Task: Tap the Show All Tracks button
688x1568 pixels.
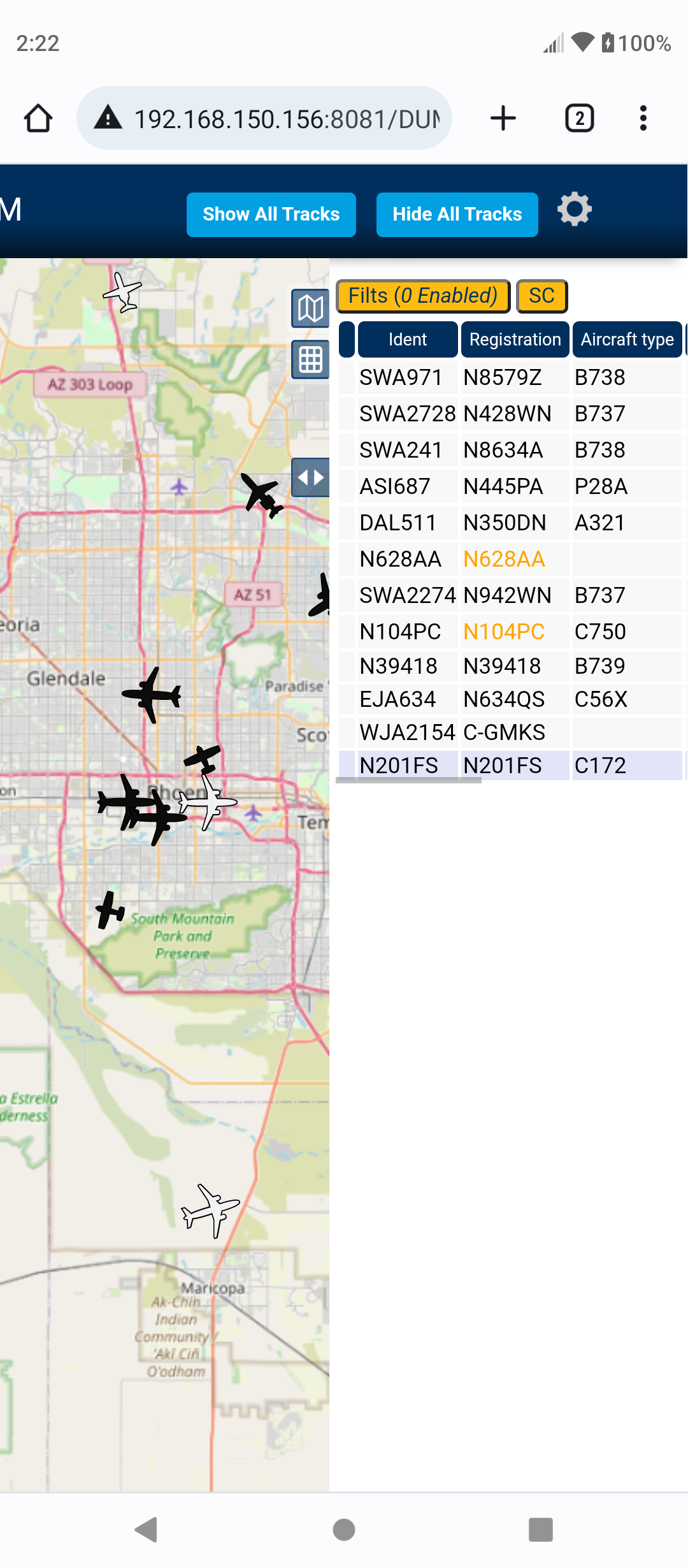Action: [x=271, y=214]
